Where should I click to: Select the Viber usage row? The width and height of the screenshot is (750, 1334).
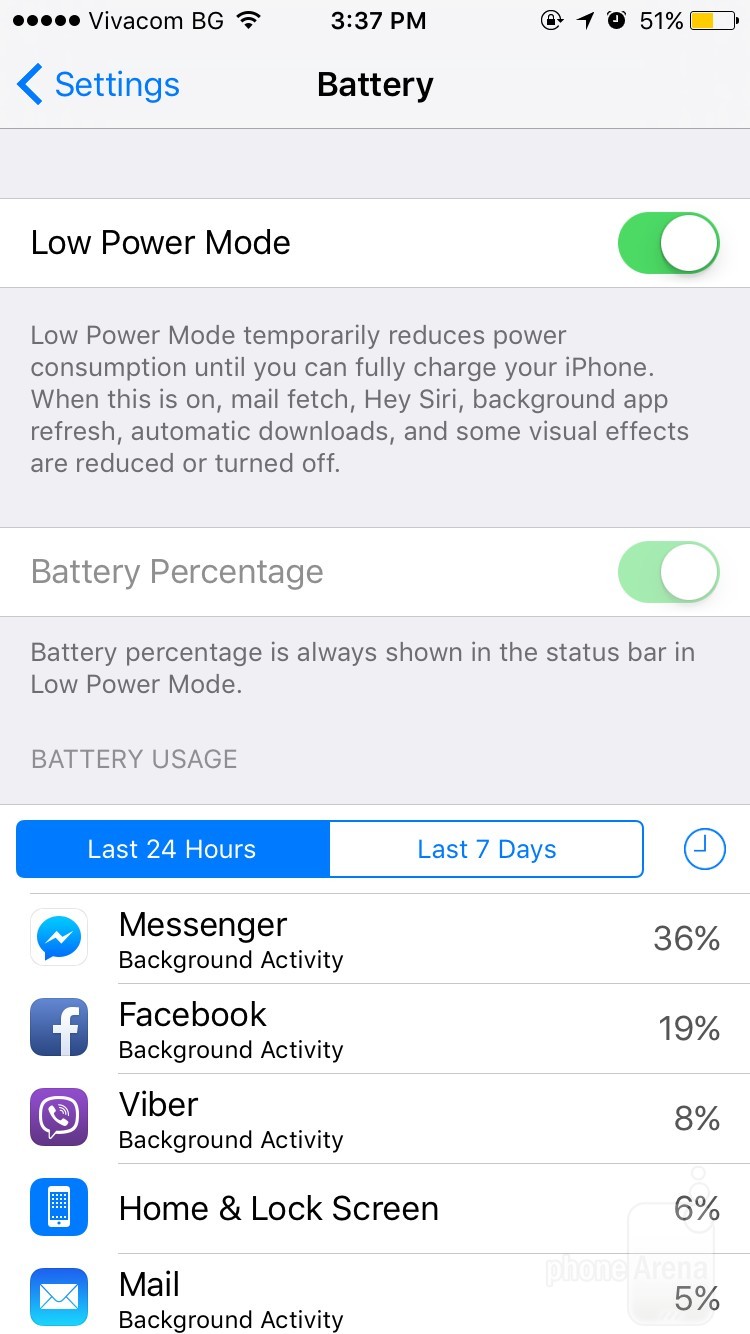375,1118
